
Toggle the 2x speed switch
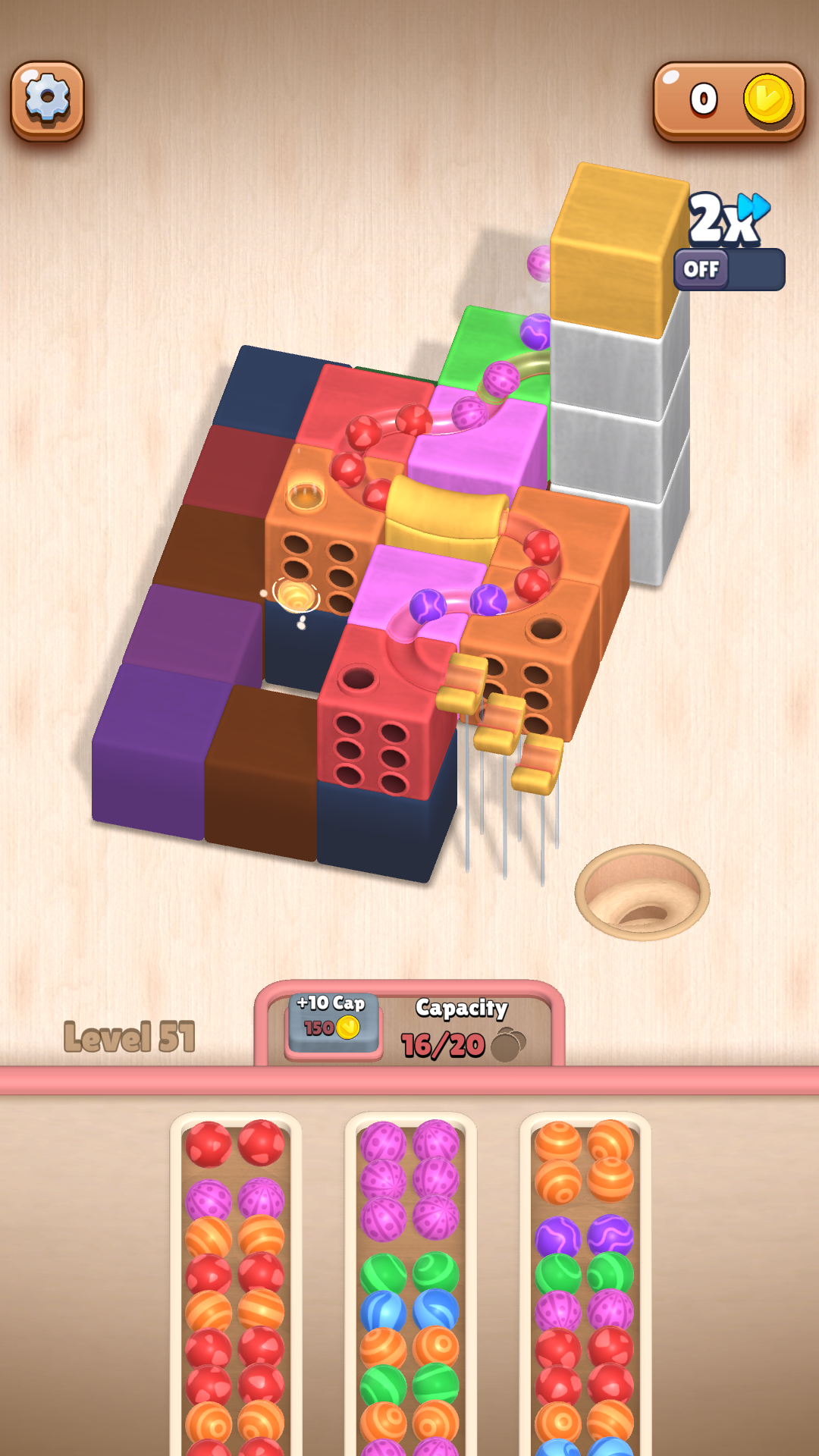(x=729, y=269)
